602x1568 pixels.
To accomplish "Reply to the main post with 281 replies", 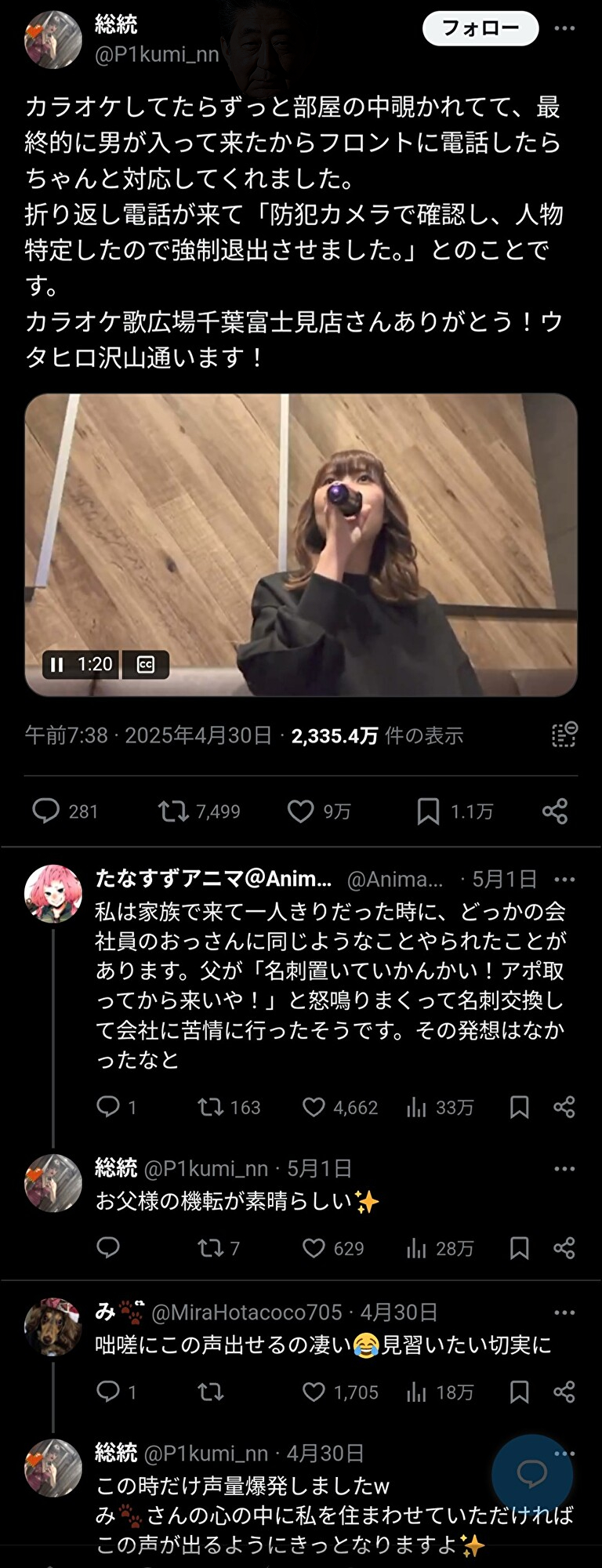I will pos(45,811).
